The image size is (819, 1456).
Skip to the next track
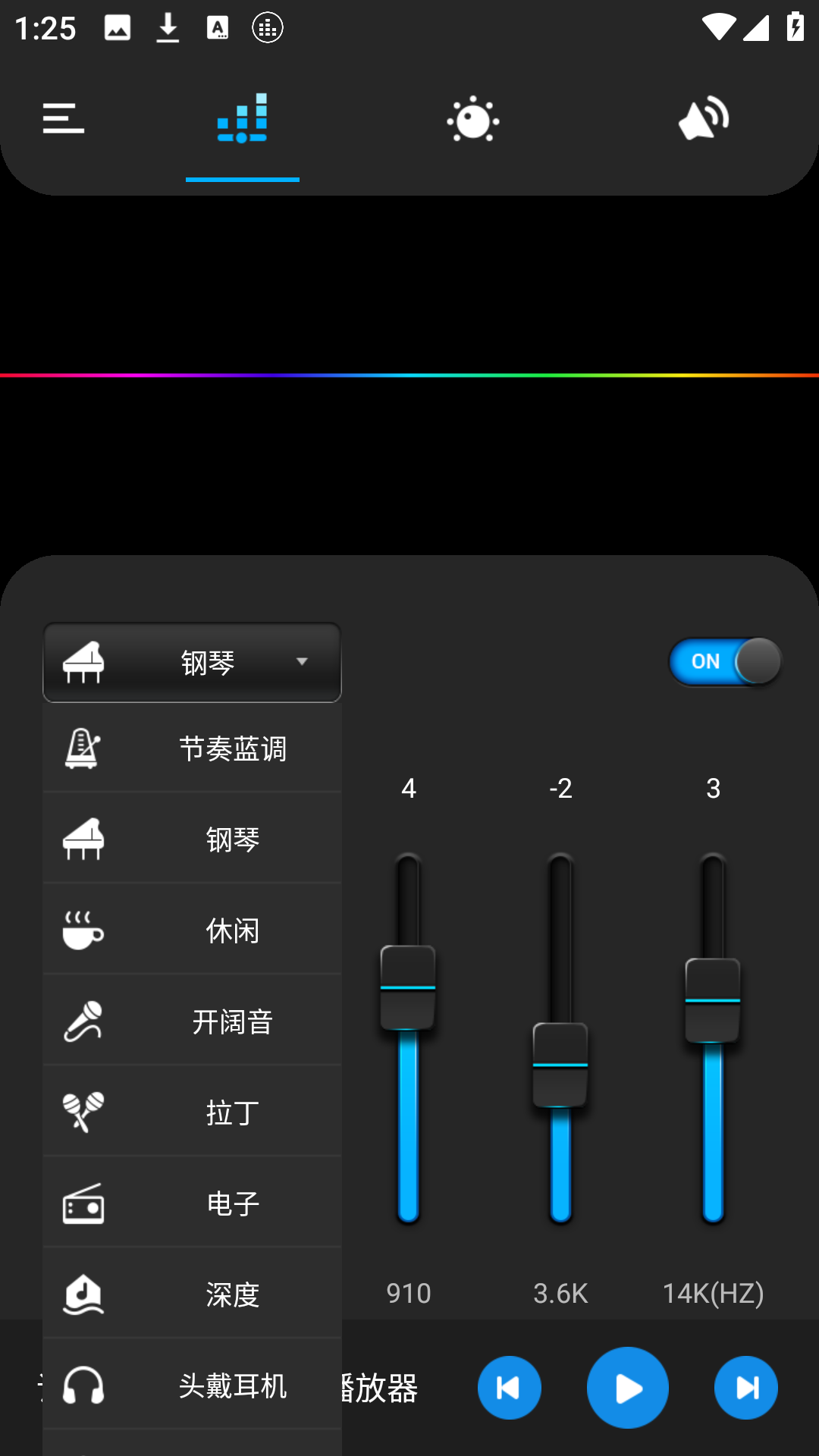tap(745, 1388)
